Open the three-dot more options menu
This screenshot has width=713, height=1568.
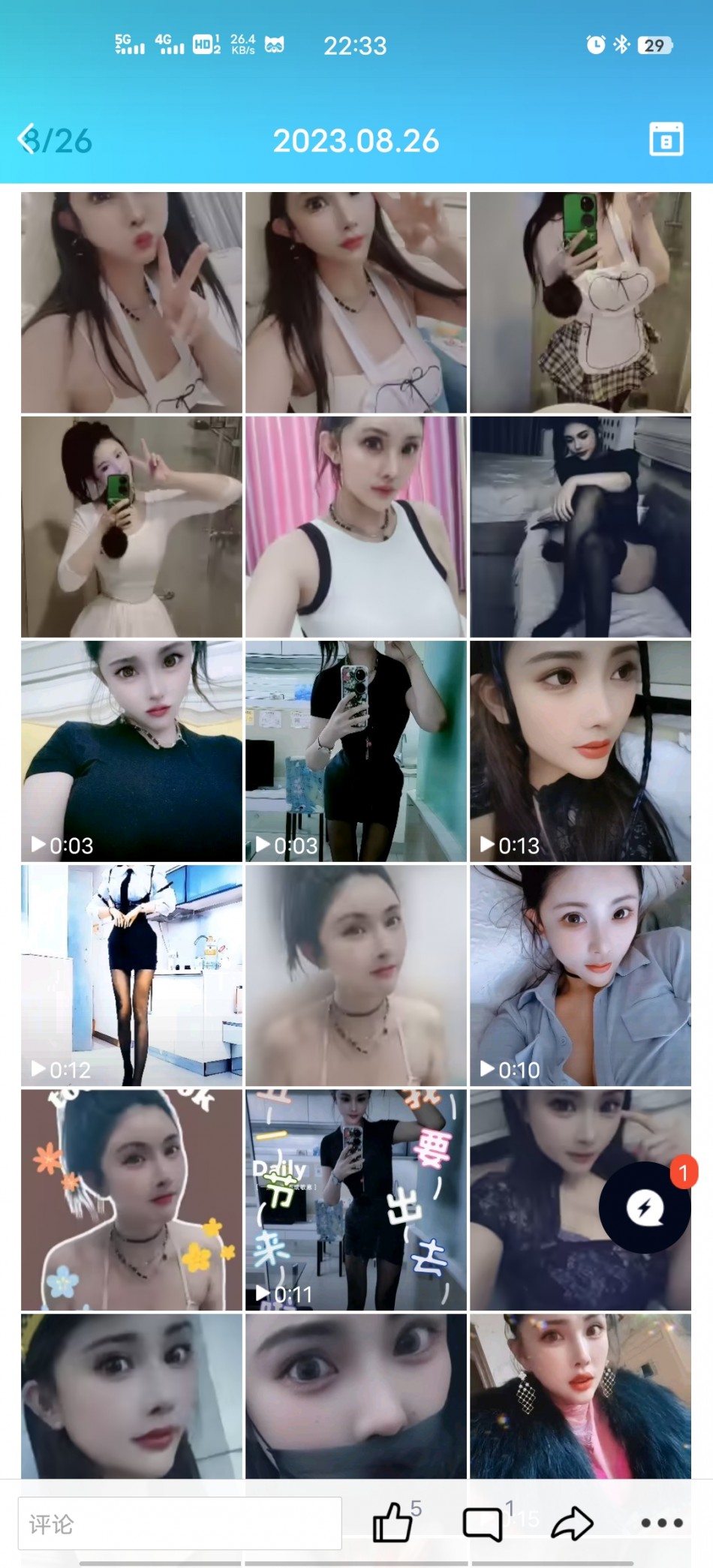tap(661, 1523)
